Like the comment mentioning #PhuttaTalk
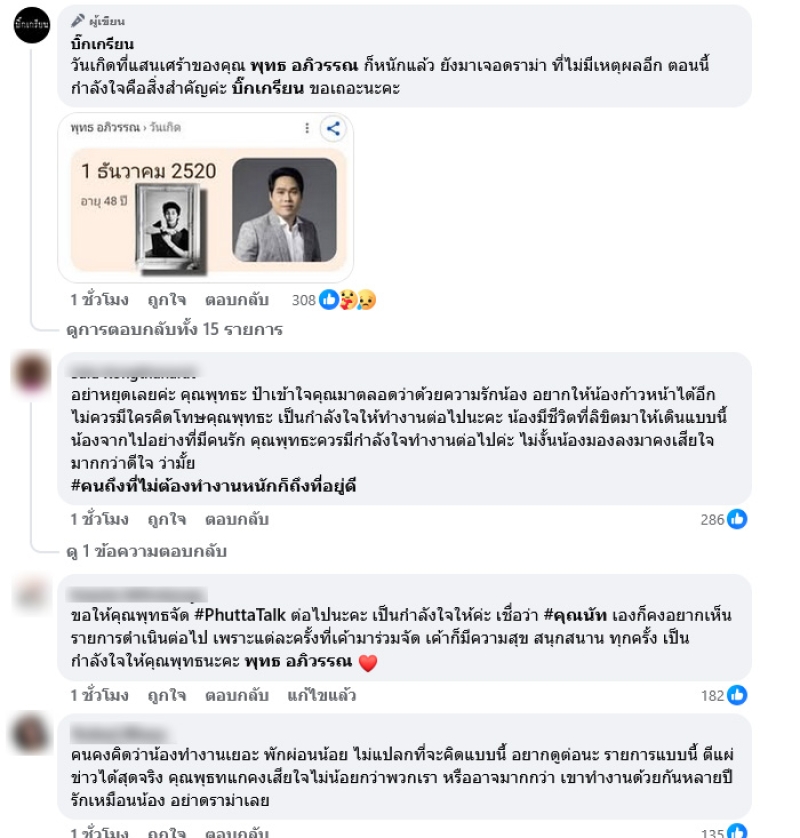Screen dimensions: 800x838 (x=166, y=695)
